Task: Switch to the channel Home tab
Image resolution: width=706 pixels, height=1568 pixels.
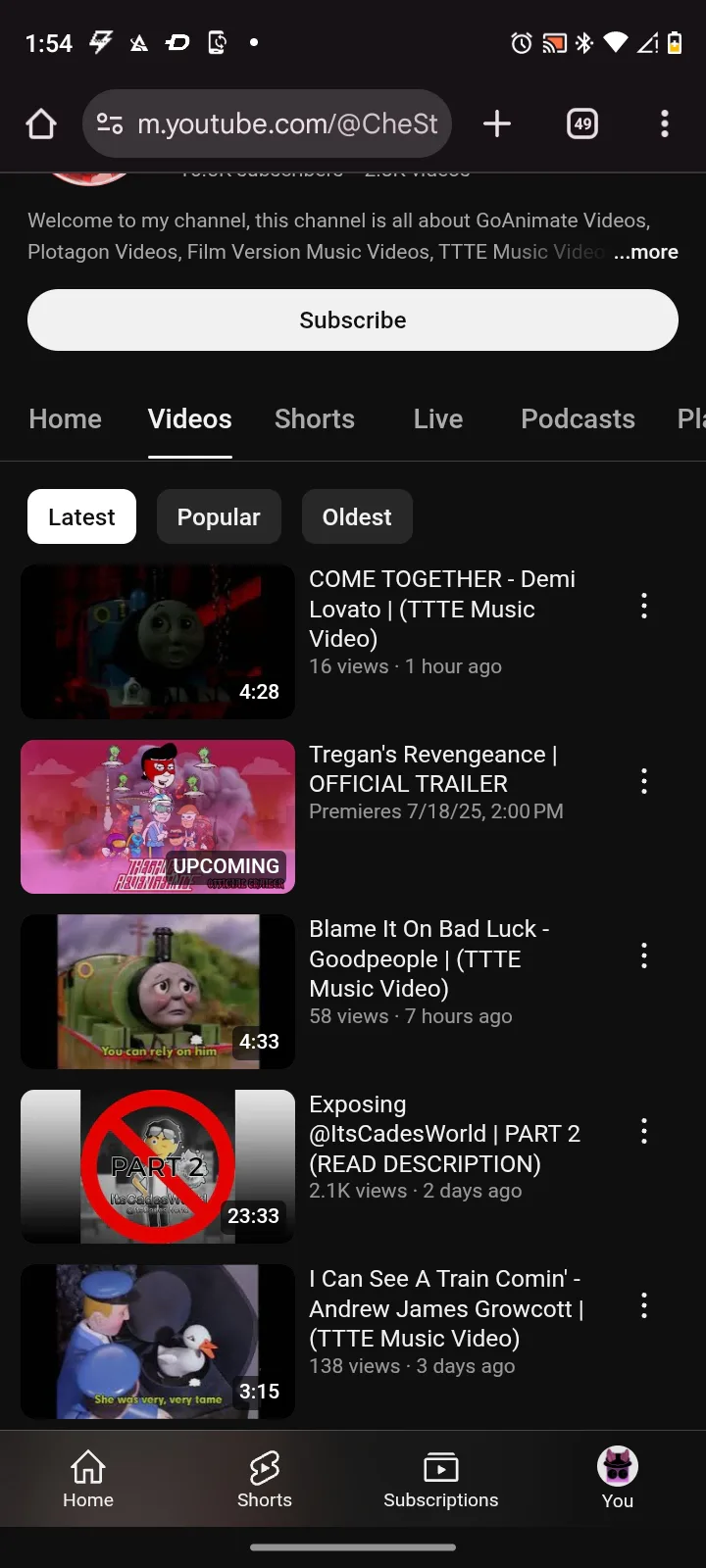Action: click(x=66, y=418)
